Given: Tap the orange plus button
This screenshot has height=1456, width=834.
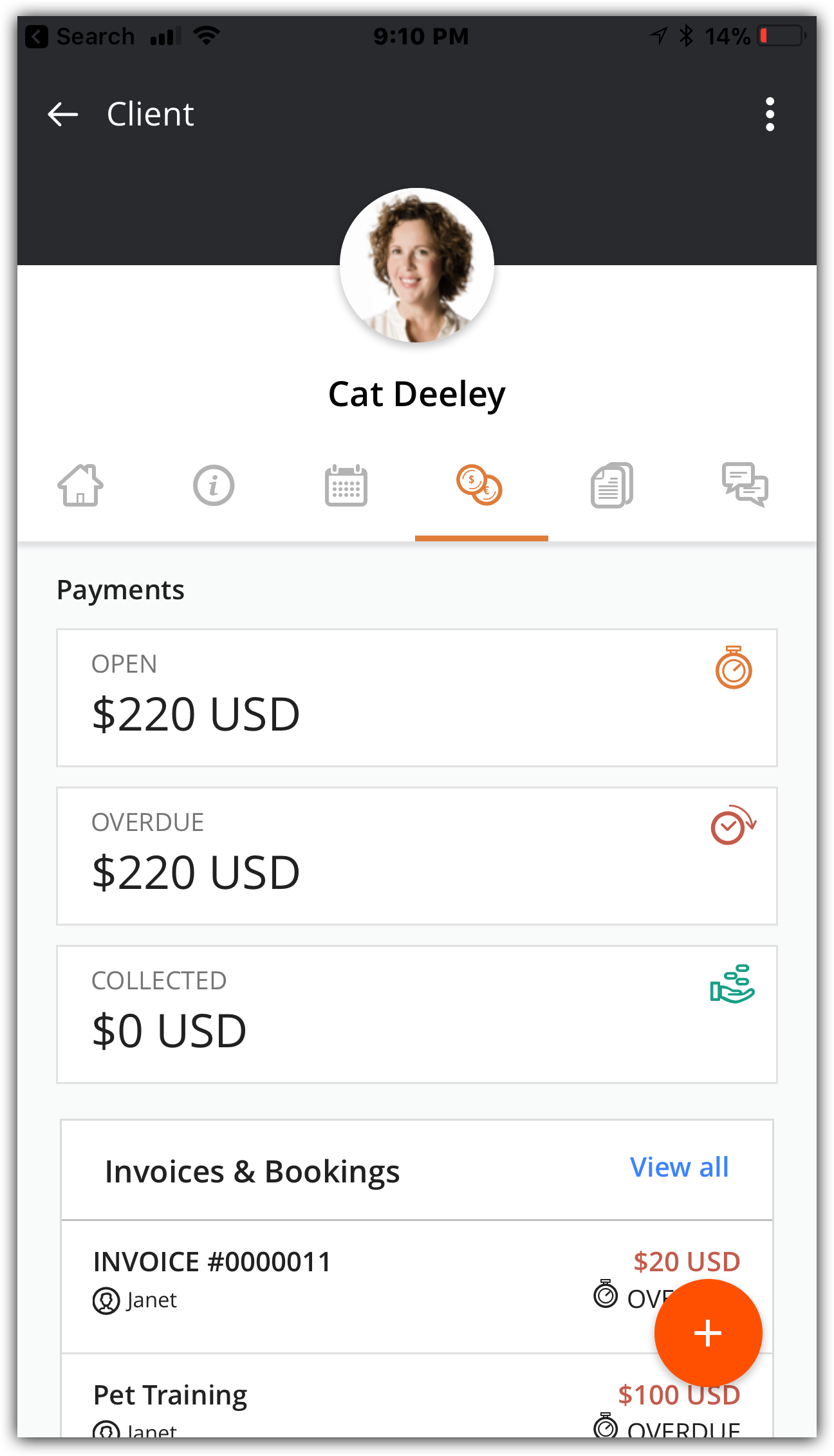Looking at the screenshot, I should tap(708, 1333).
